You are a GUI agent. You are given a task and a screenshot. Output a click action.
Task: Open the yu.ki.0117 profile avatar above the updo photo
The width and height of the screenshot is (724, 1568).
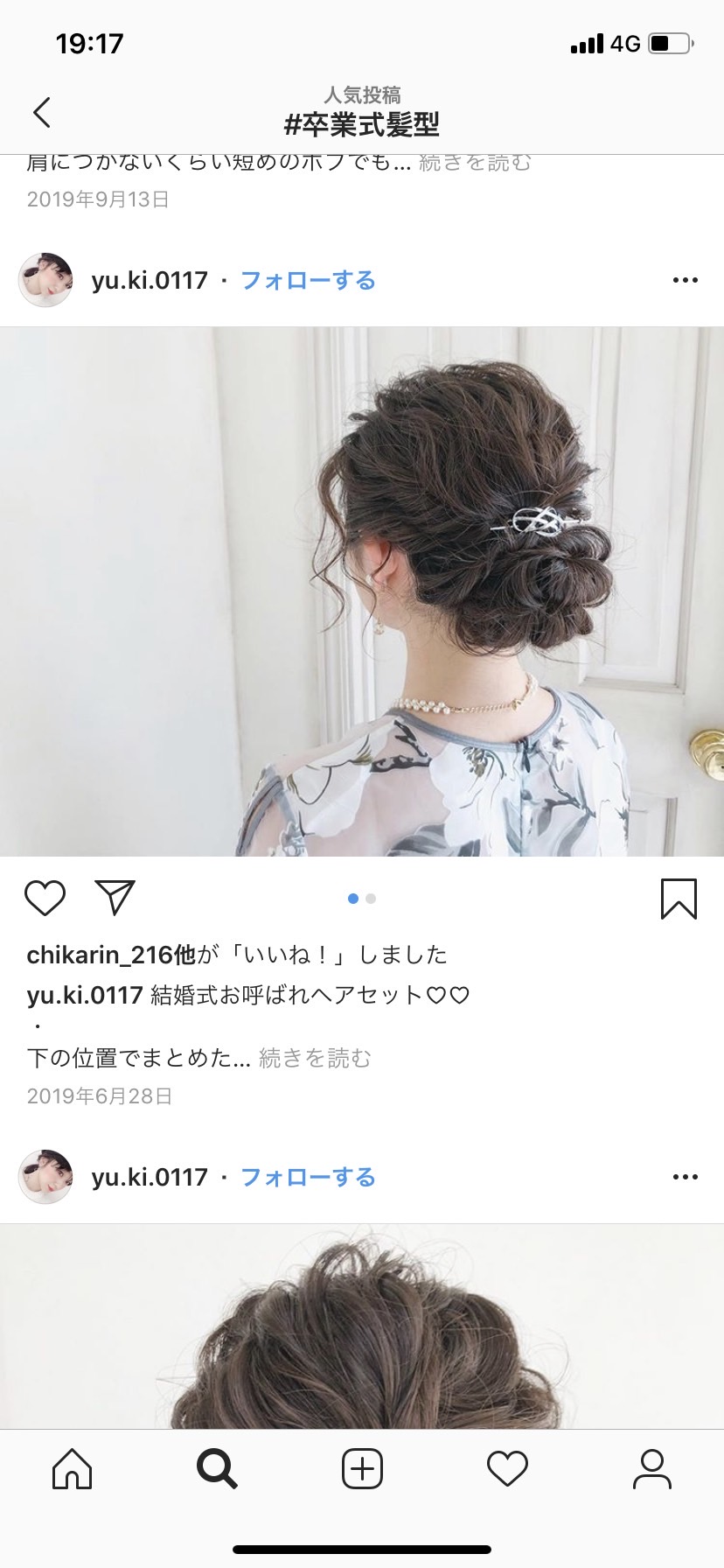(45, 281)
